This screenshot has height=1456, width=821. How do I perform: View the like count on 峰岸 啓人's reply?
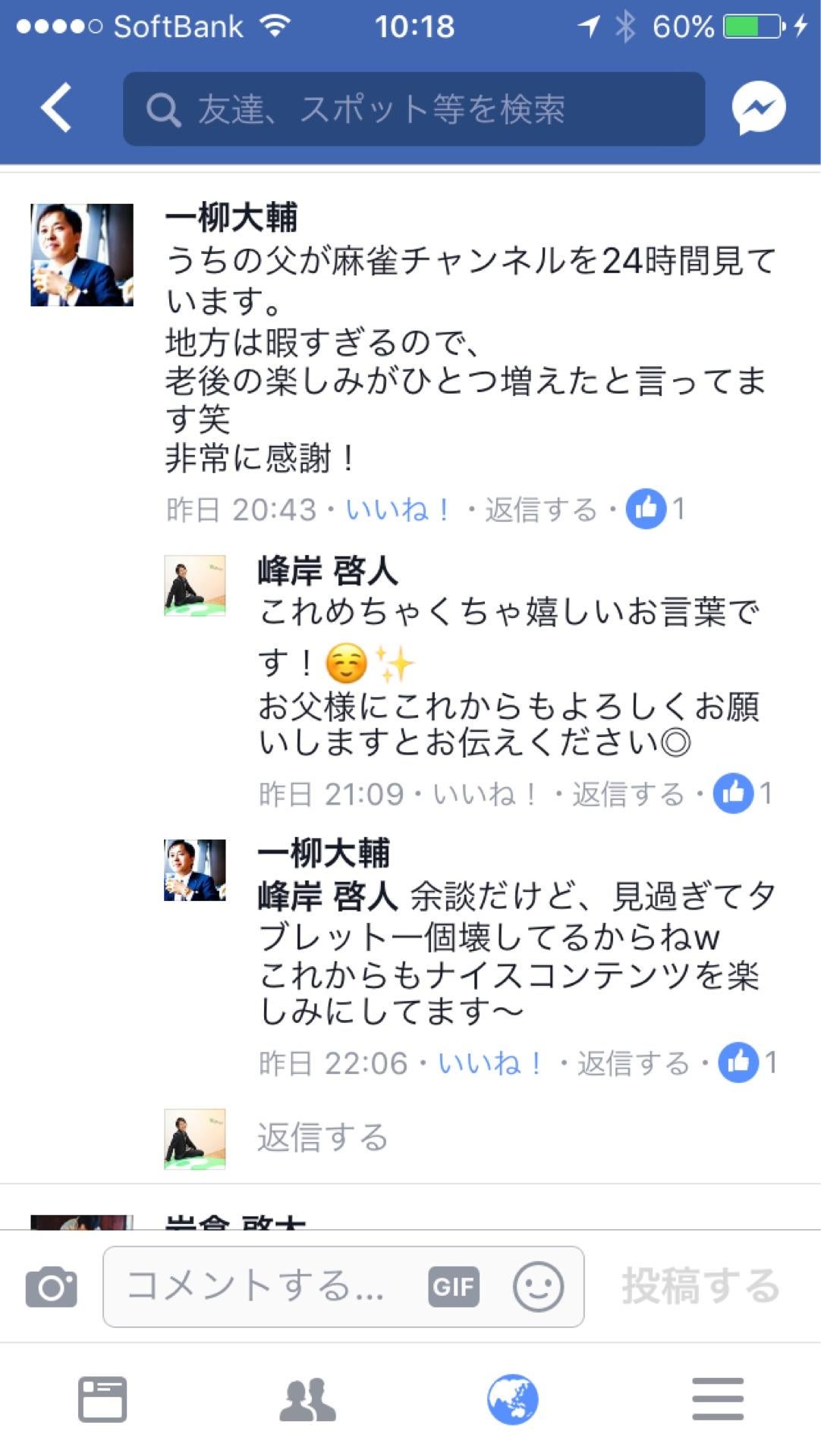click(x=740, y=792)
